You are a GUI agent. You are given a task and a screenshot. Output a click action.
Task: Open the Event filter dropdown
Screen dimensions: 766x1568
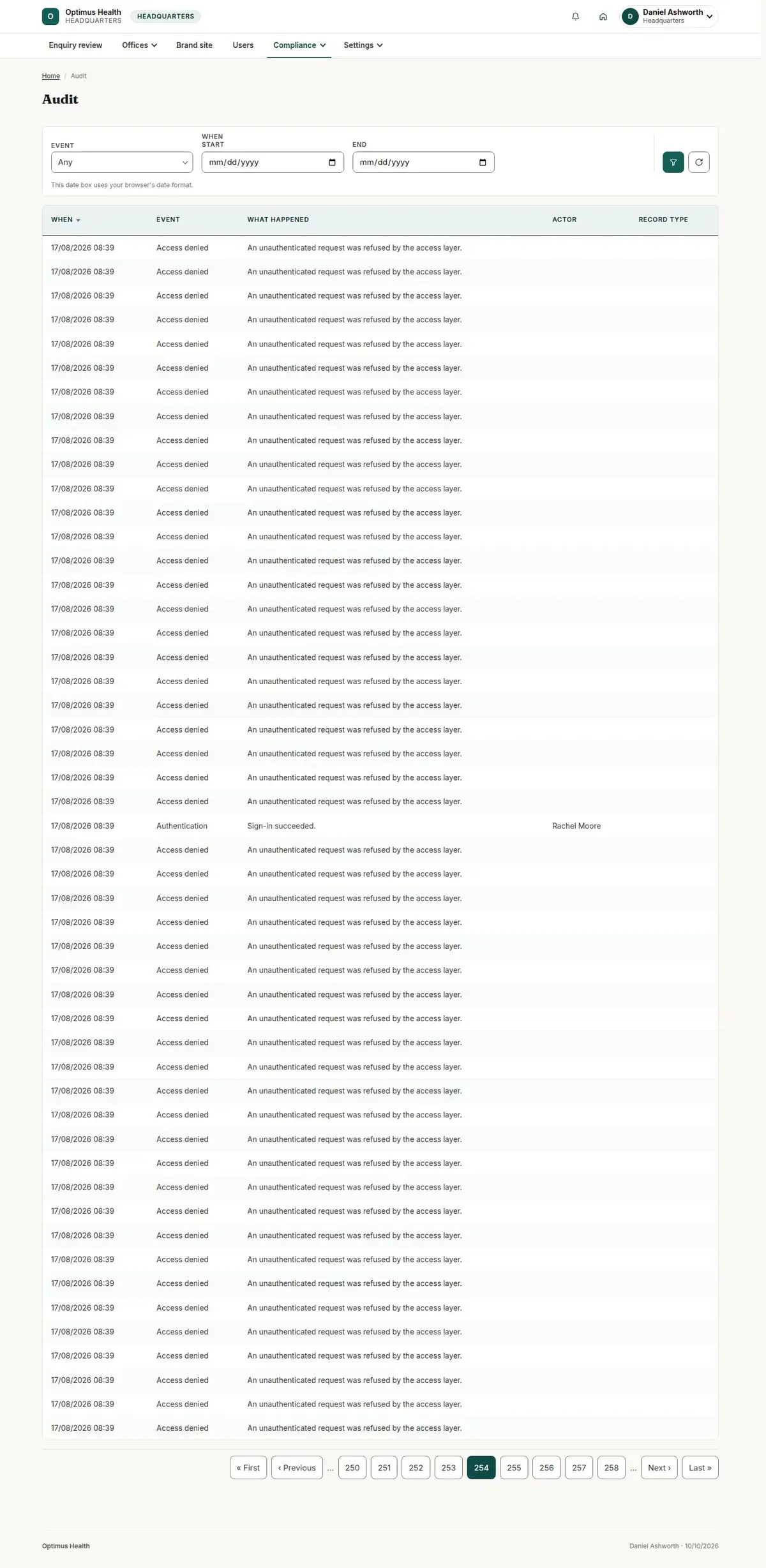(122, 162)
